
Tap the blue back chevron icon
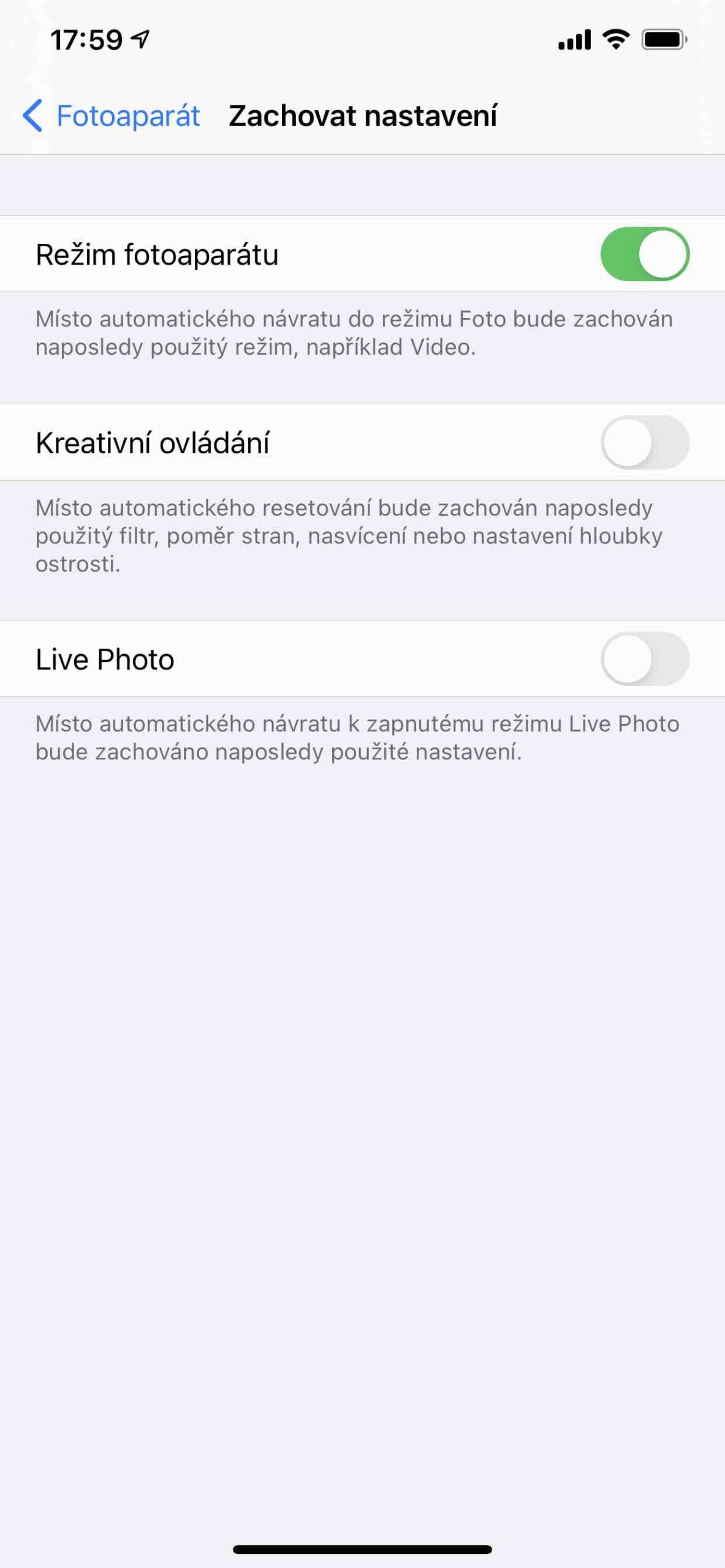[32, 115]
